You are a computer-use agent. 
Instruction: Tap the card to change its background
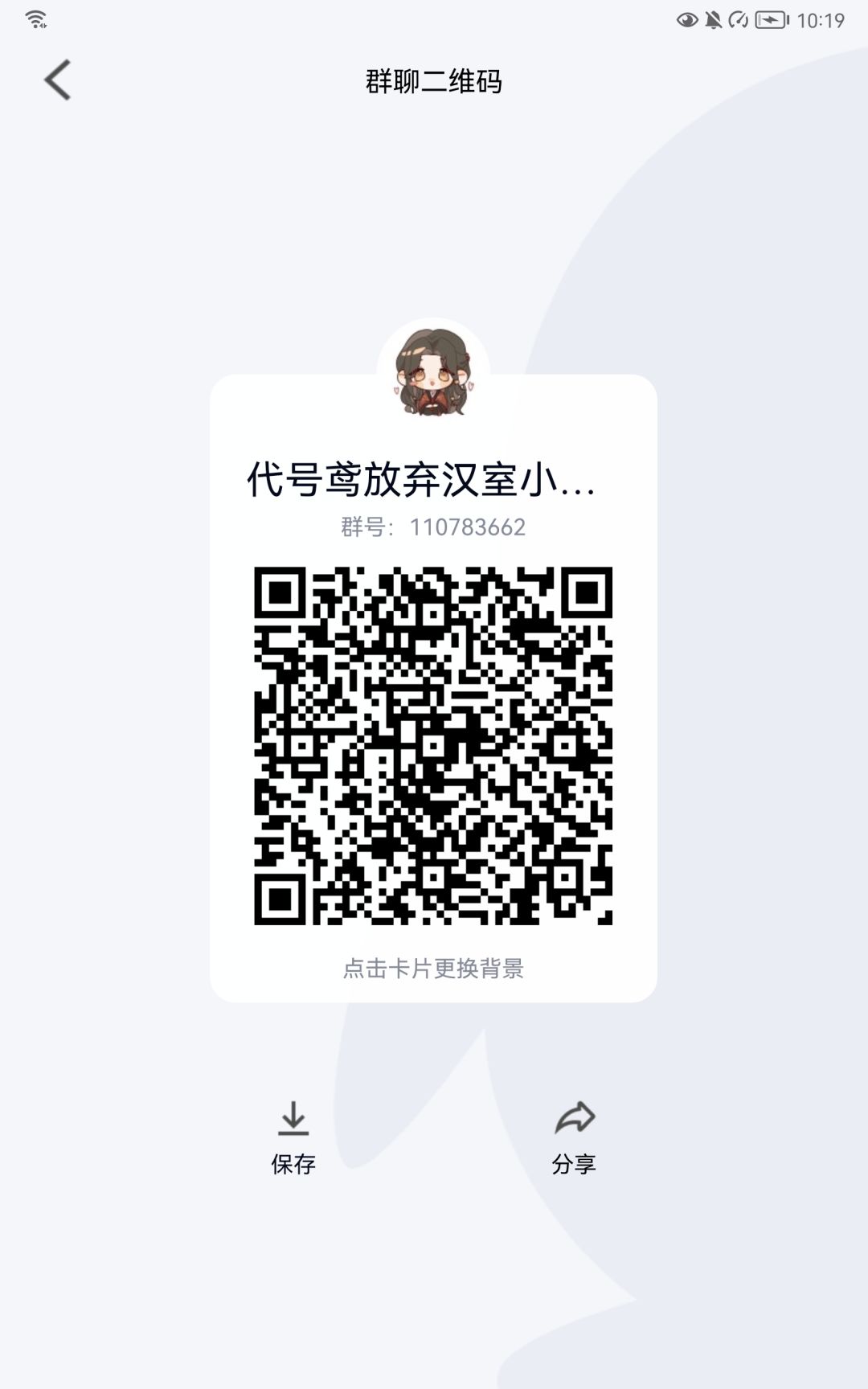pyautogui.click(x=433, y=688)
